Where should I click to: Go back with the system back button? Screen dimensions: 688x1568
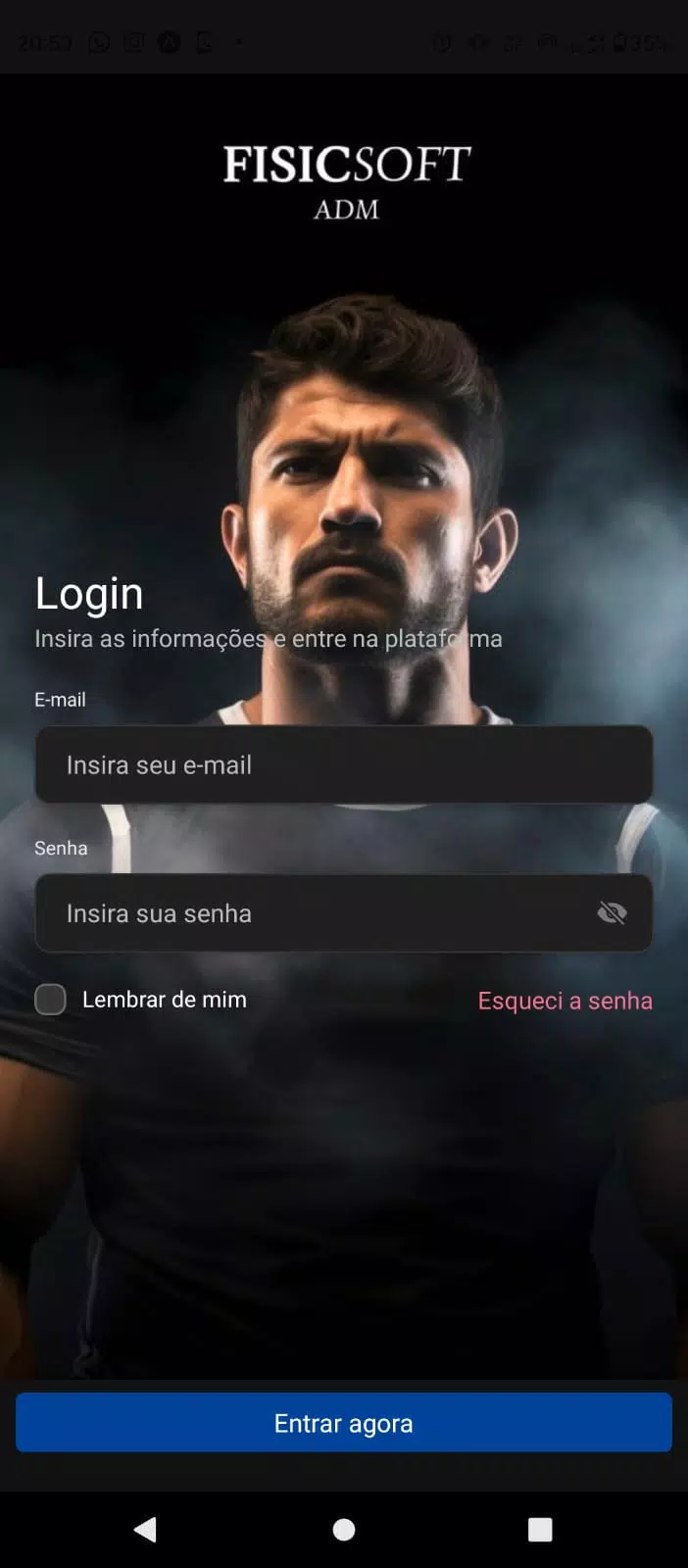click(x=145, y=1530)
